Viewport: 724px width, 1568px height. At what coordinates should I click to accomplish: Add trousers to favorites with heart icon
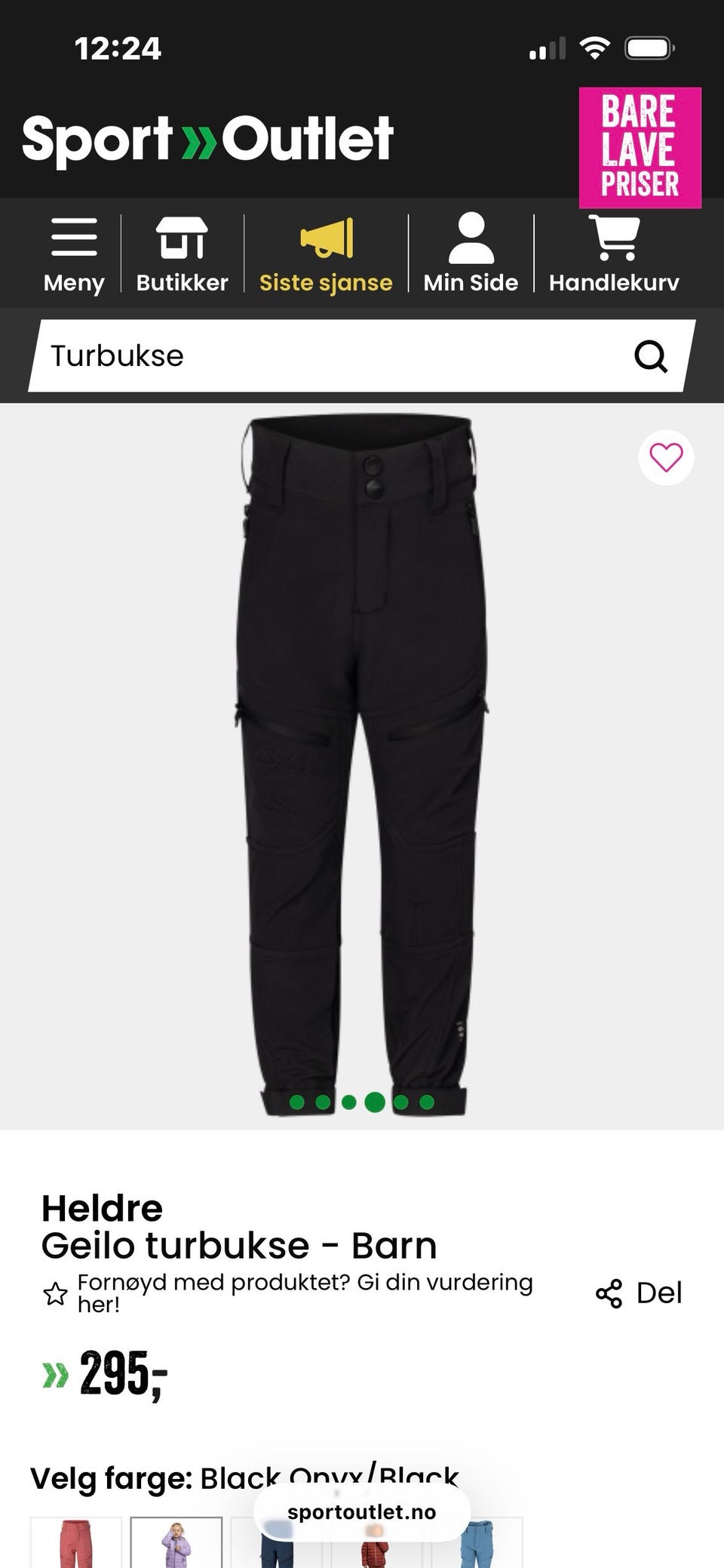coord(666,457)
